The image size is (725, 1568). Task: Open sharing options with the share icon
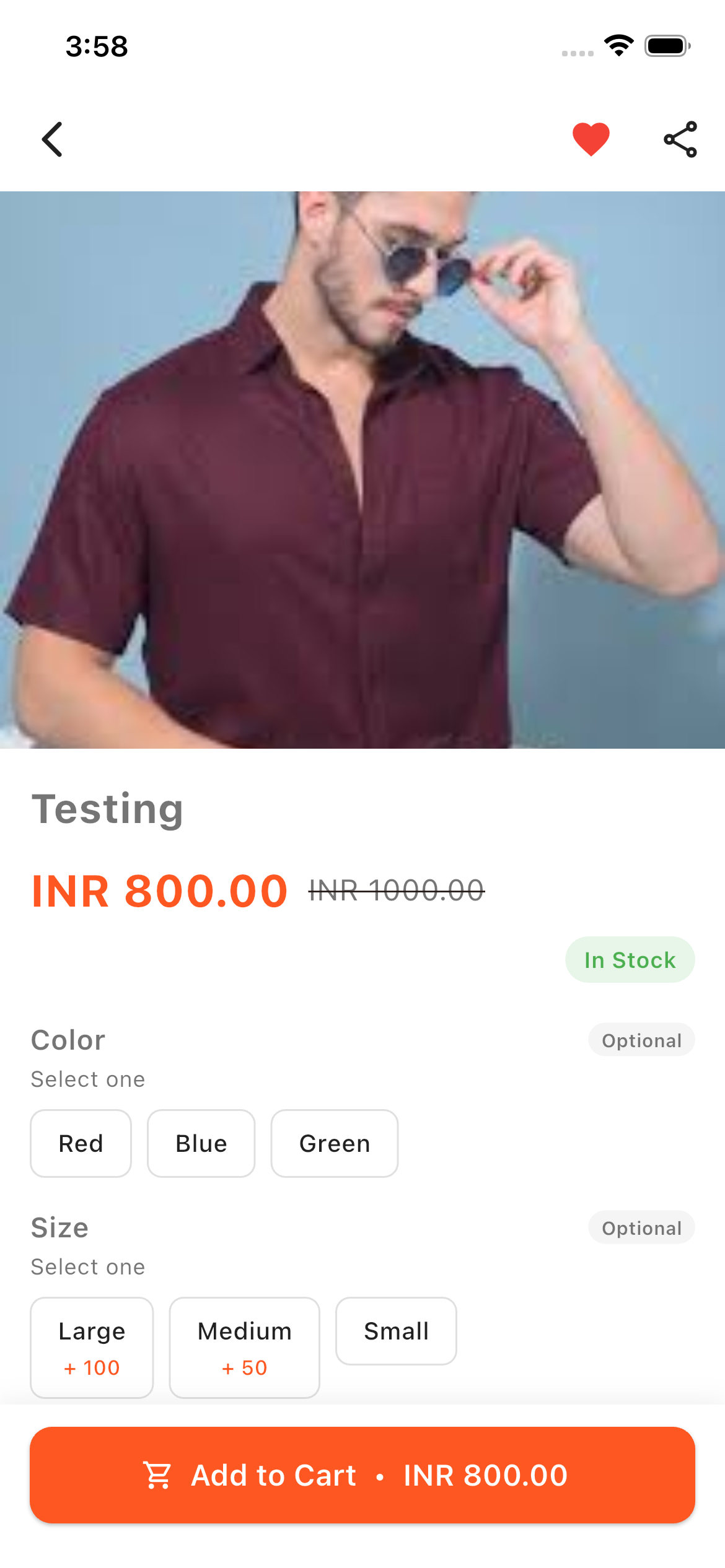coord(680,139)
